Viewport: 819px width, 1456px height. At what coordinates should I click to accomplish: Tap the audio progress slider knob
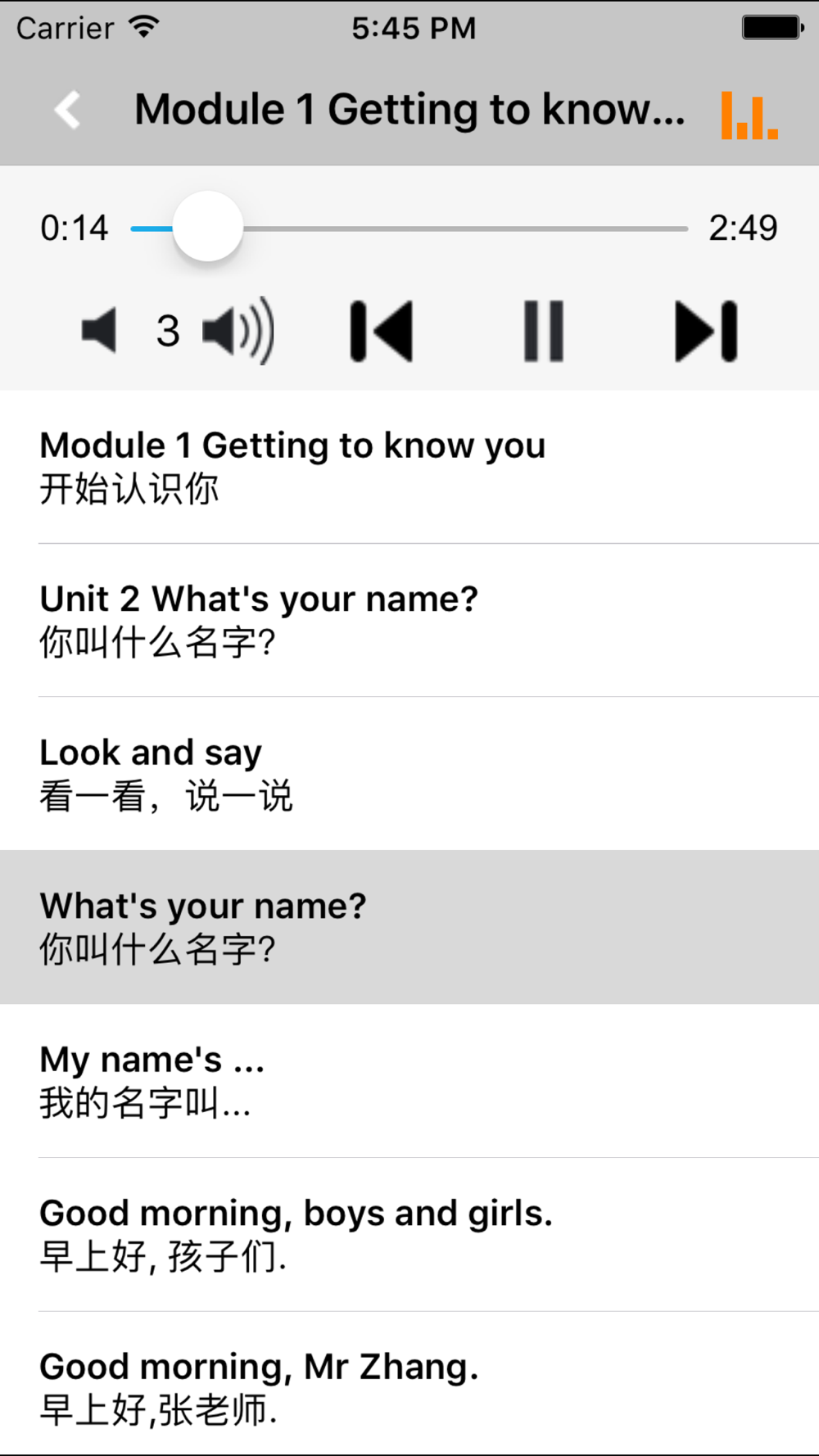click(x=208, y=227)
